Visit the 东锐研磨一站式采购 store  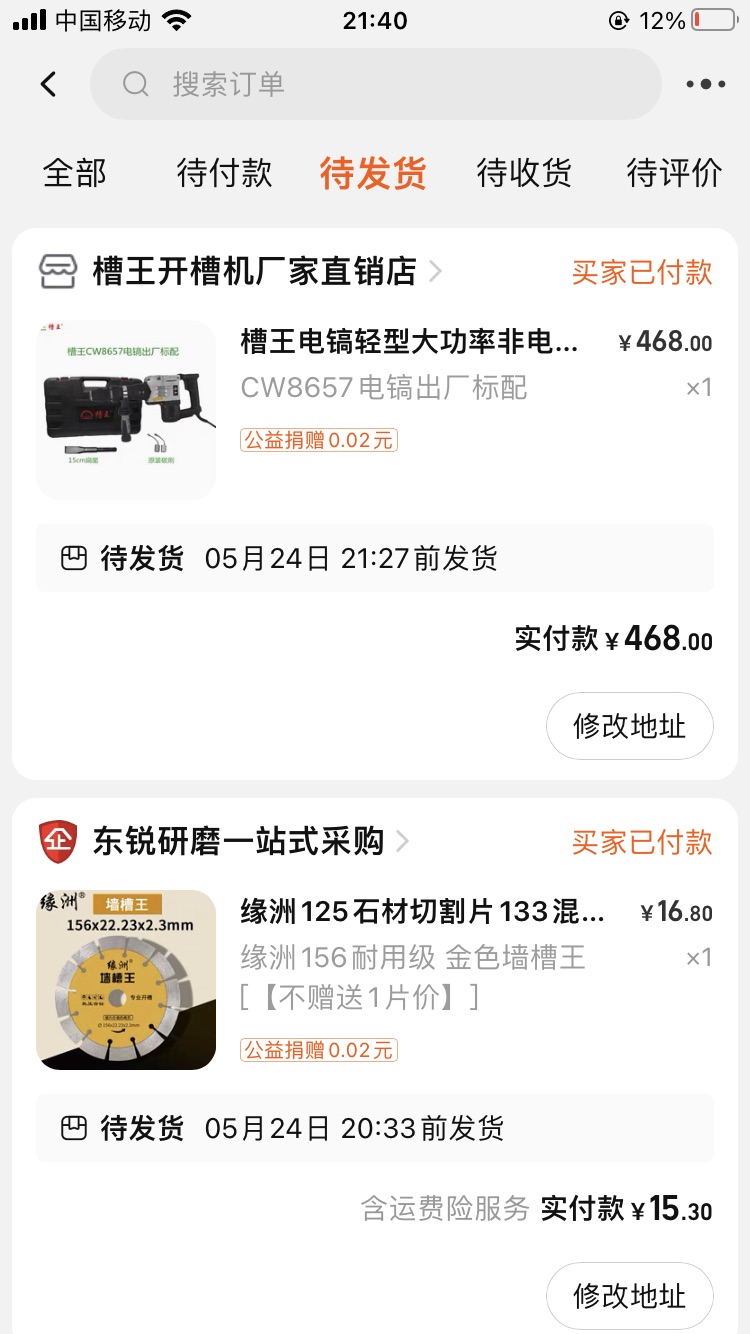(238, 841)
